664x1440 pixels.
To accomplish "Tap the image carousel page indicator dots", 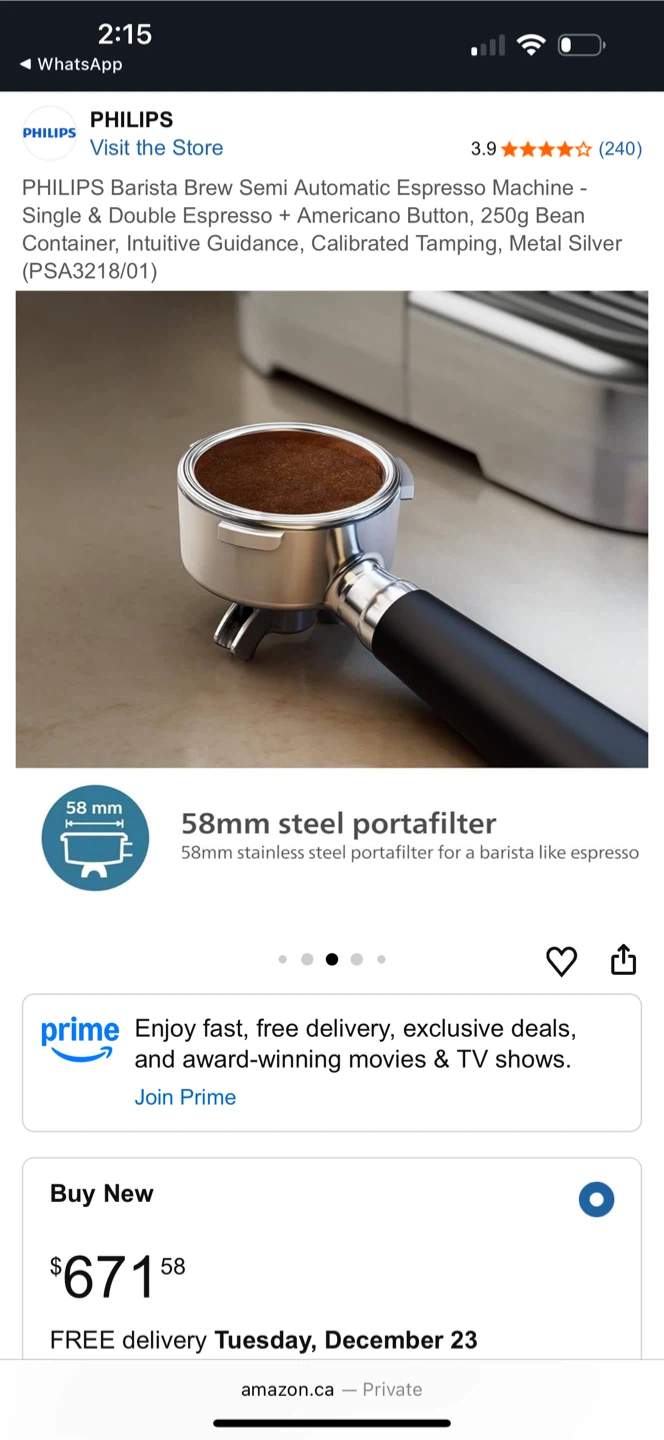I will click(x=332, y=959).
